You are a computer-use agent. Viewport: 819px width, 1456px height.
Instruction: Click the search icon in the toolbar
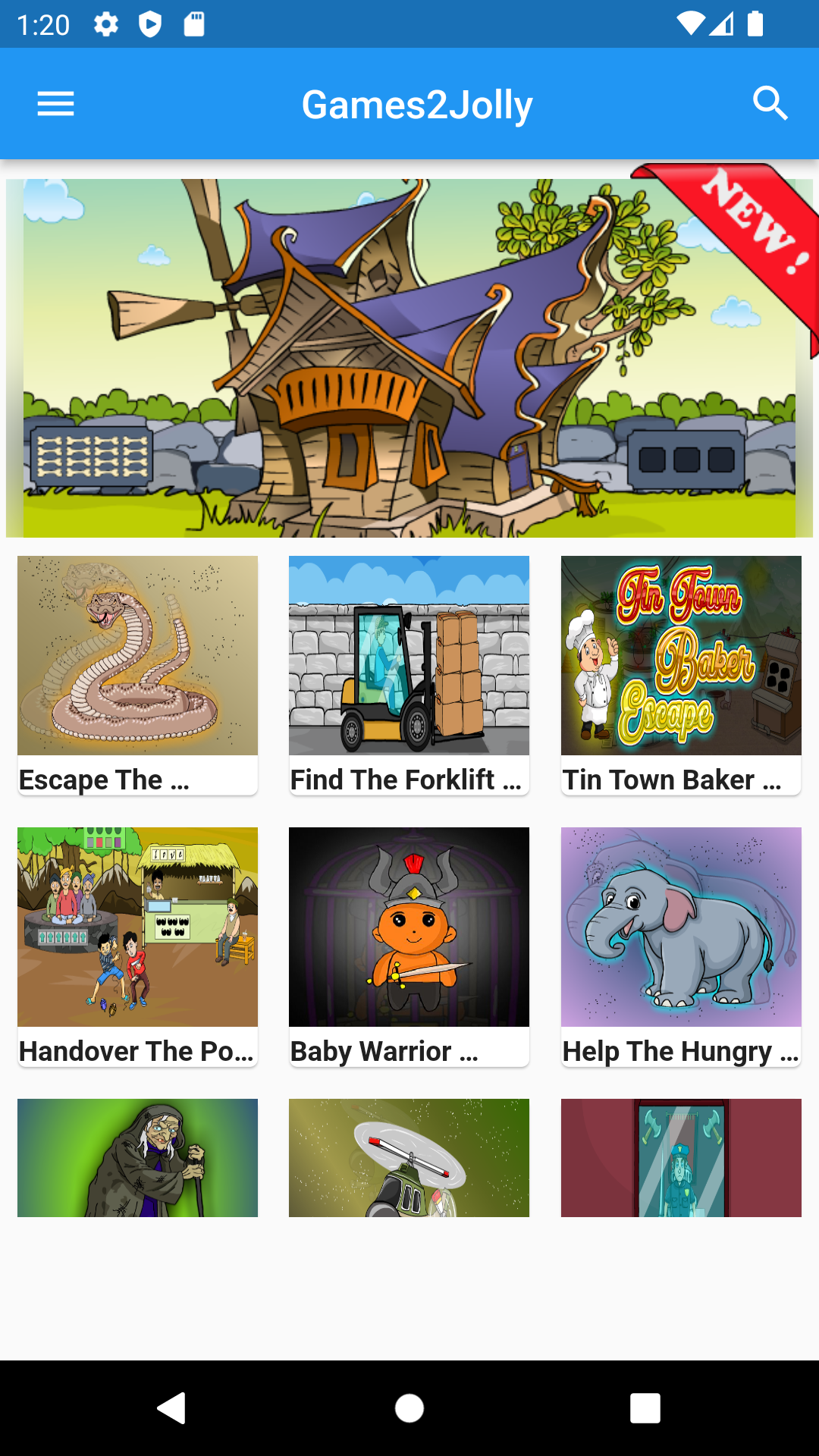(x=771, y=103)
